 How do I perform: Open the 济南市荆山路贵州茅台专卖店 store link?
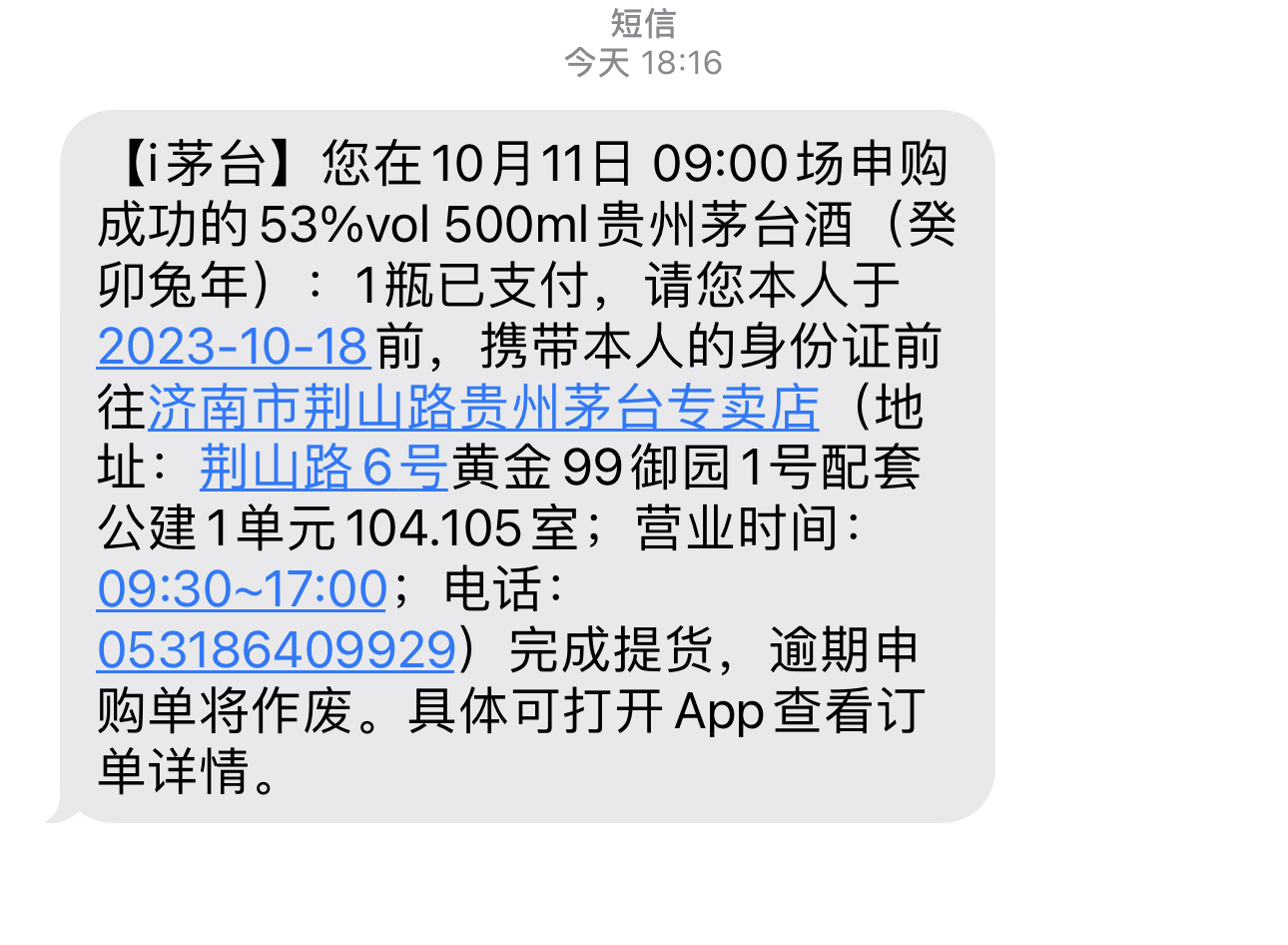[x=483, y=408]
